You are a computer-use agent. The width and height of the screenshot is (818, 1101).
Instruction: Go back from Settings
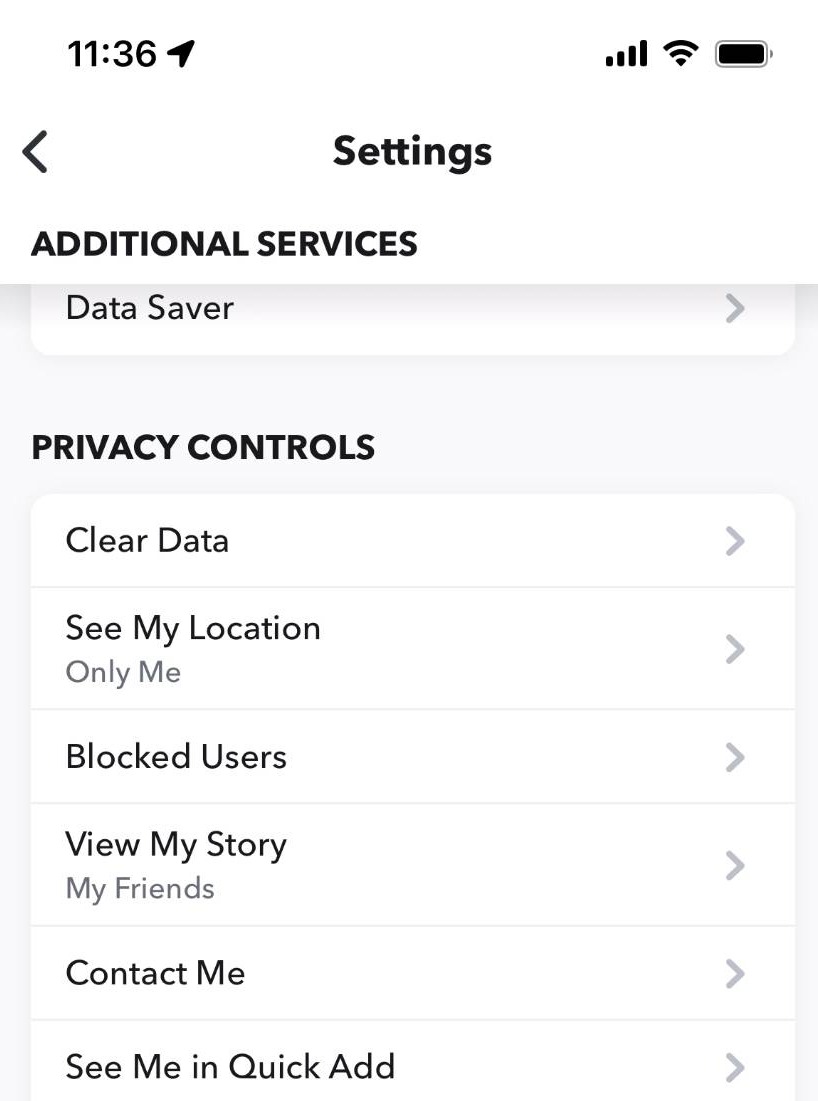click(x=36, y=152)
